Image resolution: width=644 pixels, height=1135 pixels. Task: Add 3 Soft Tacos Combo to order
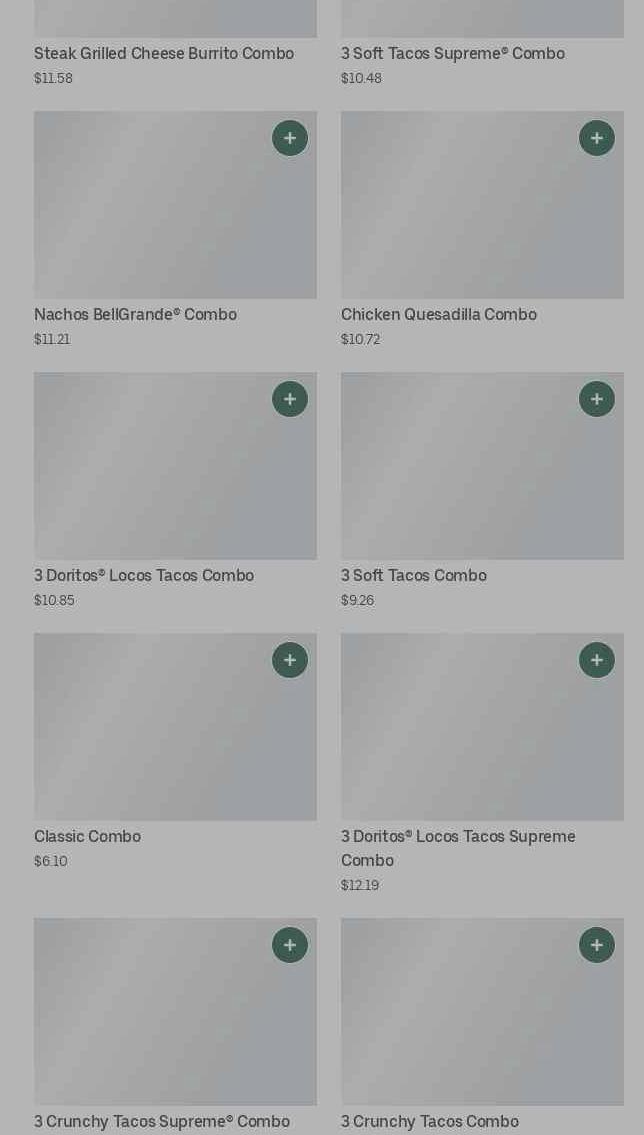pyautogui.click(x=597, y=399)
